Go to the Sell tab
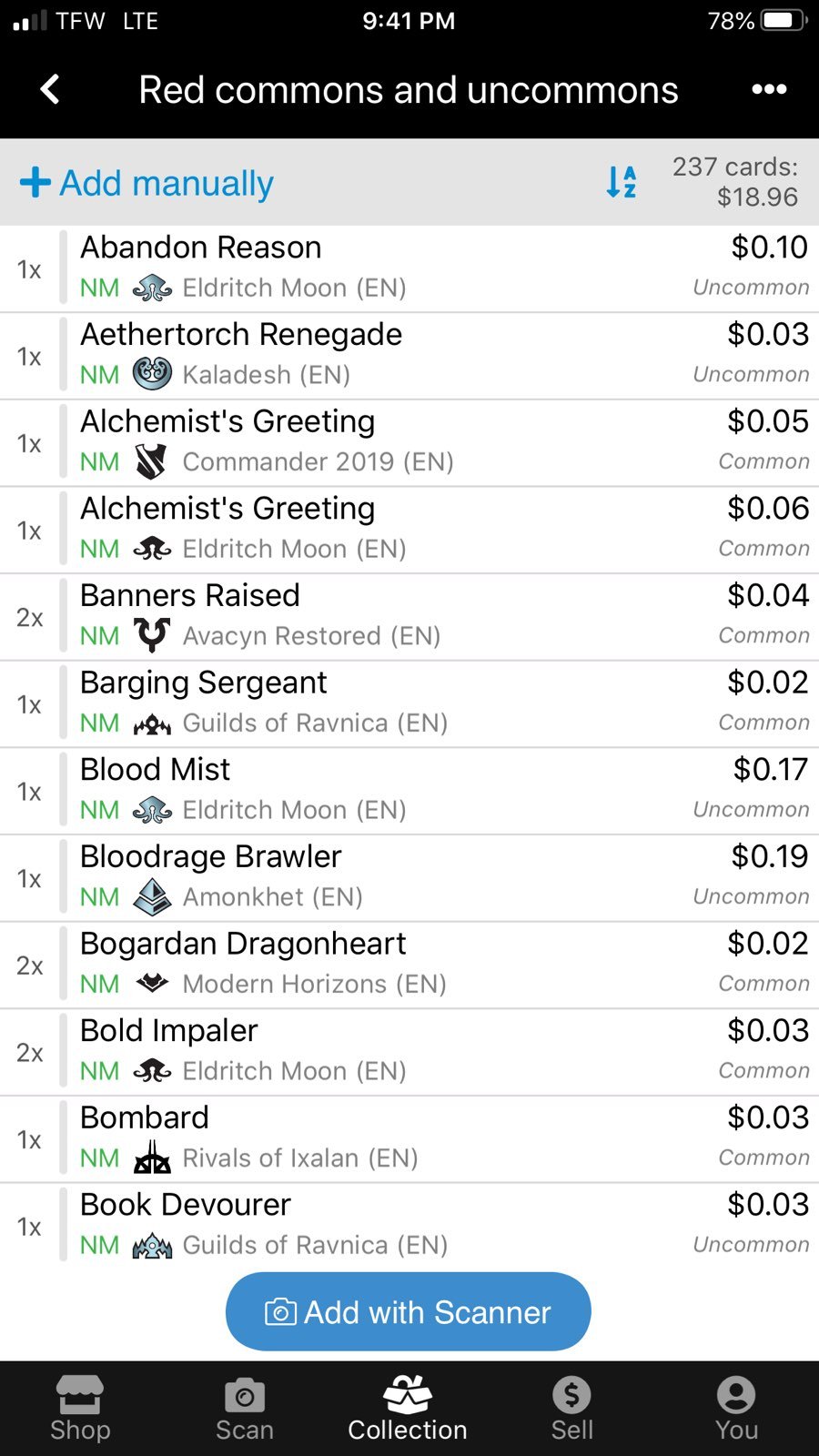819x1456 pixels. [x=571, y=1409]
